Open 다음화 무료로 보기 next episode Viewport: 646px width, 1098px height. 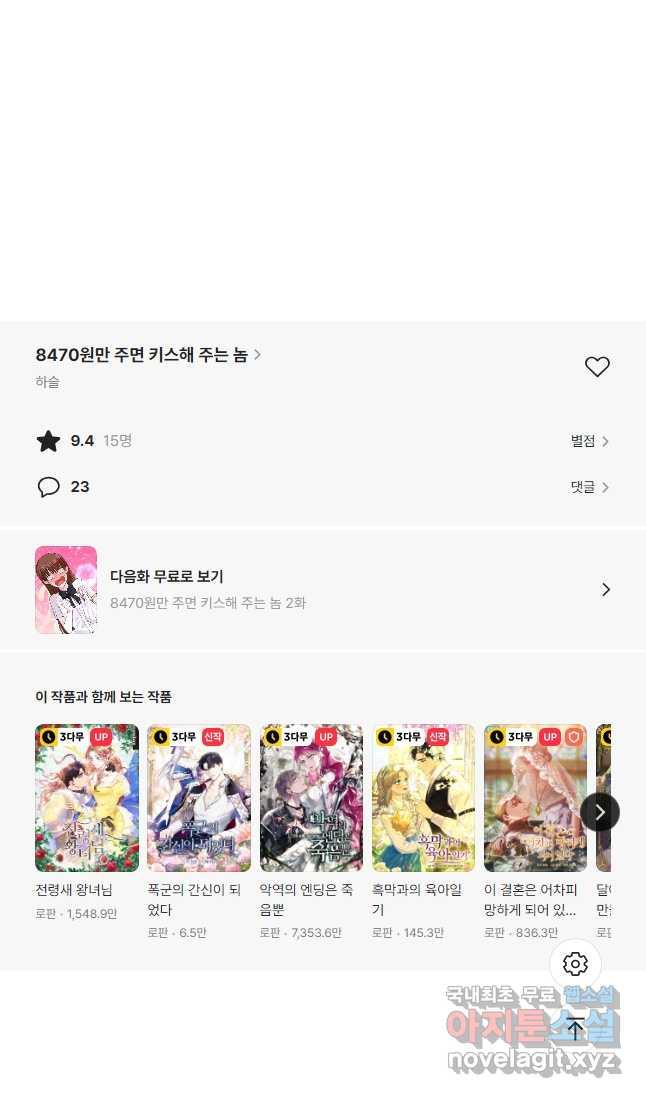point(322,590)
